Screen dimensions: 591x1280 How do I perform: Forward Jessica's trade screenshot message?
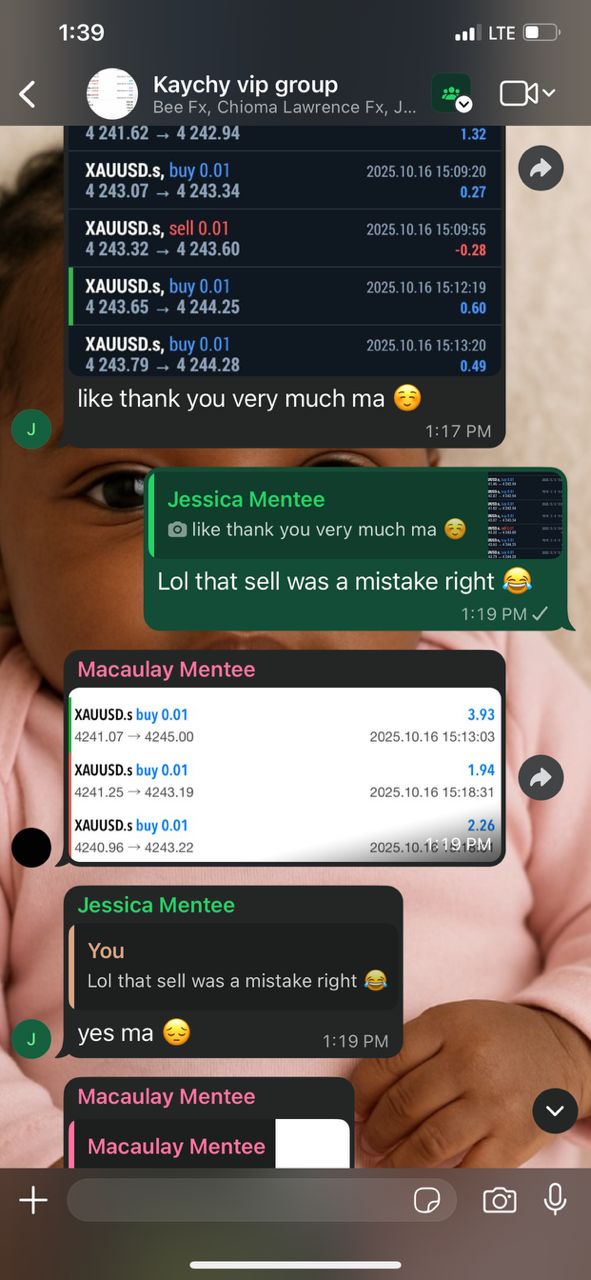point(541,170)
